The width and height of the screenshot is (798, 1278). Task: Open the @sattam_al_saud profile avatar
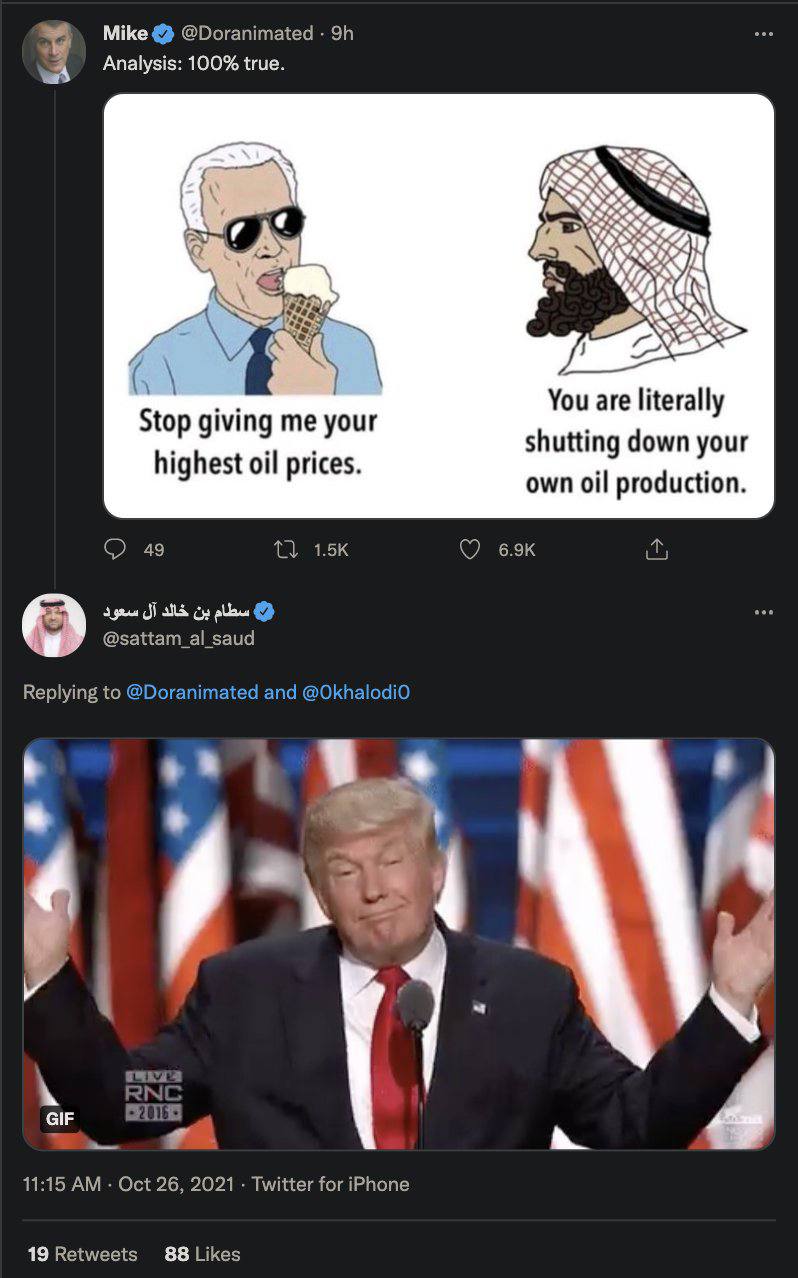click(53, 625)
